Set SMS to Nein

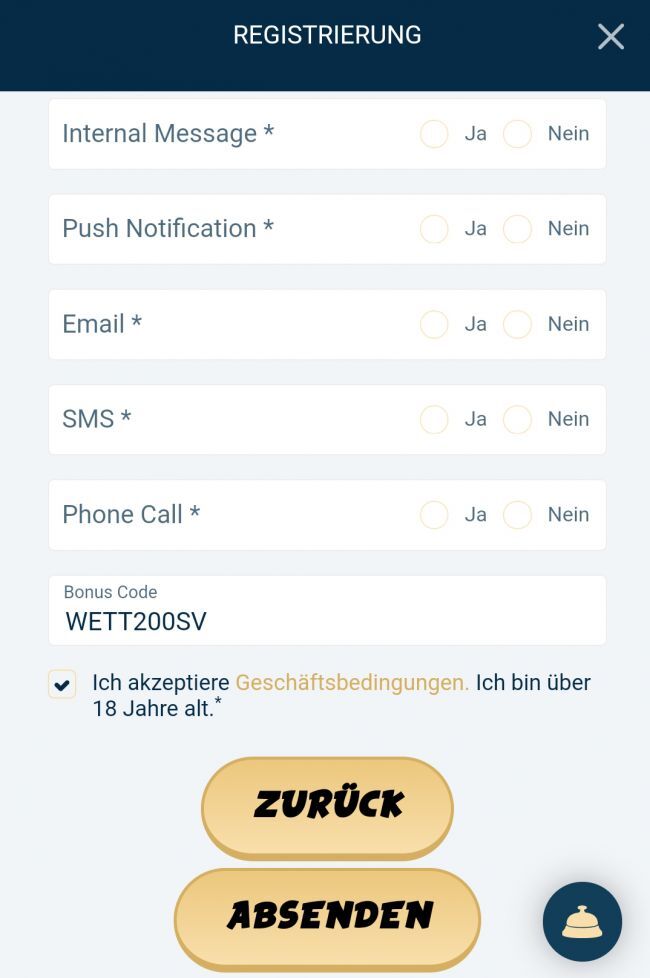pos(517,419)
